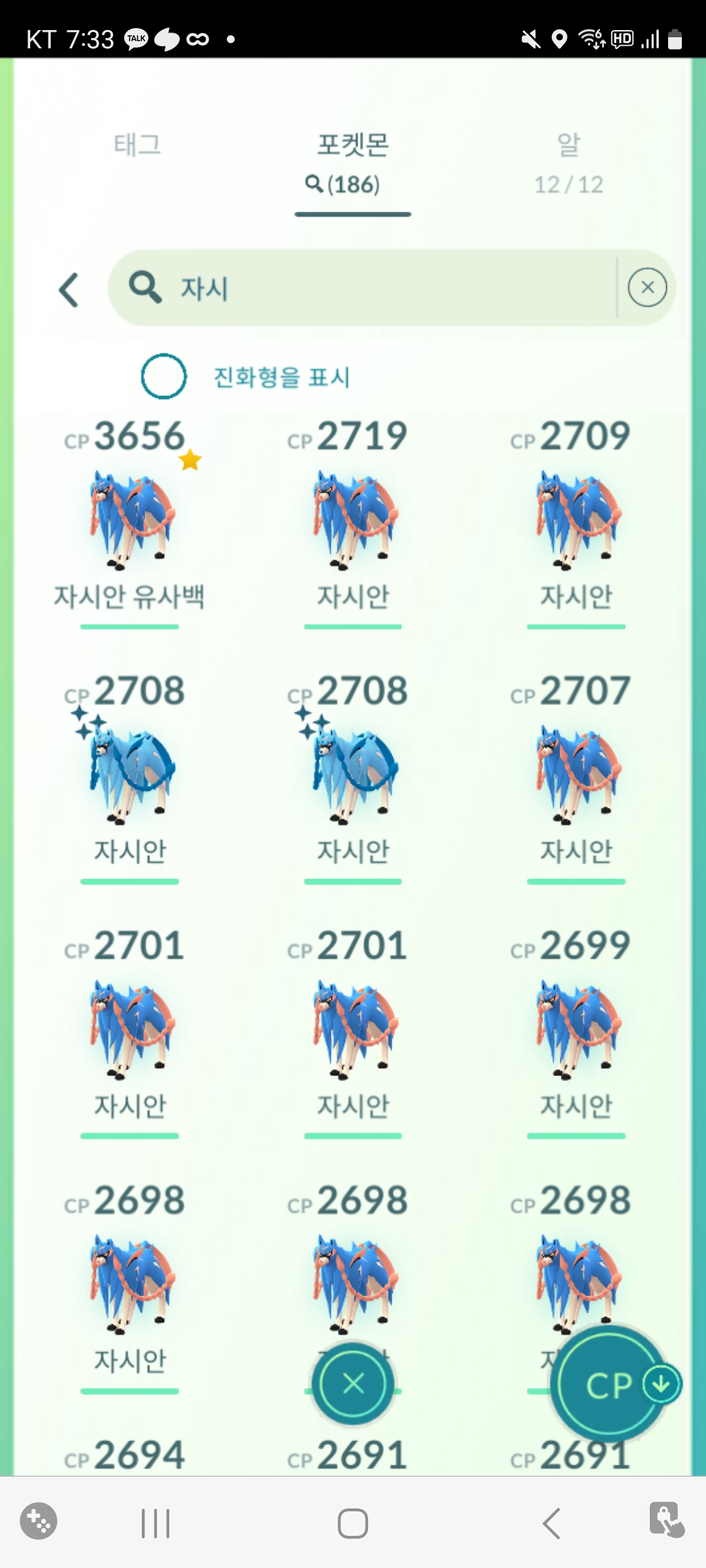The height and width of the screenshot is (1568, 706).
Task: Close the Pokémon list with round X button
Action: coord(353,1383)
